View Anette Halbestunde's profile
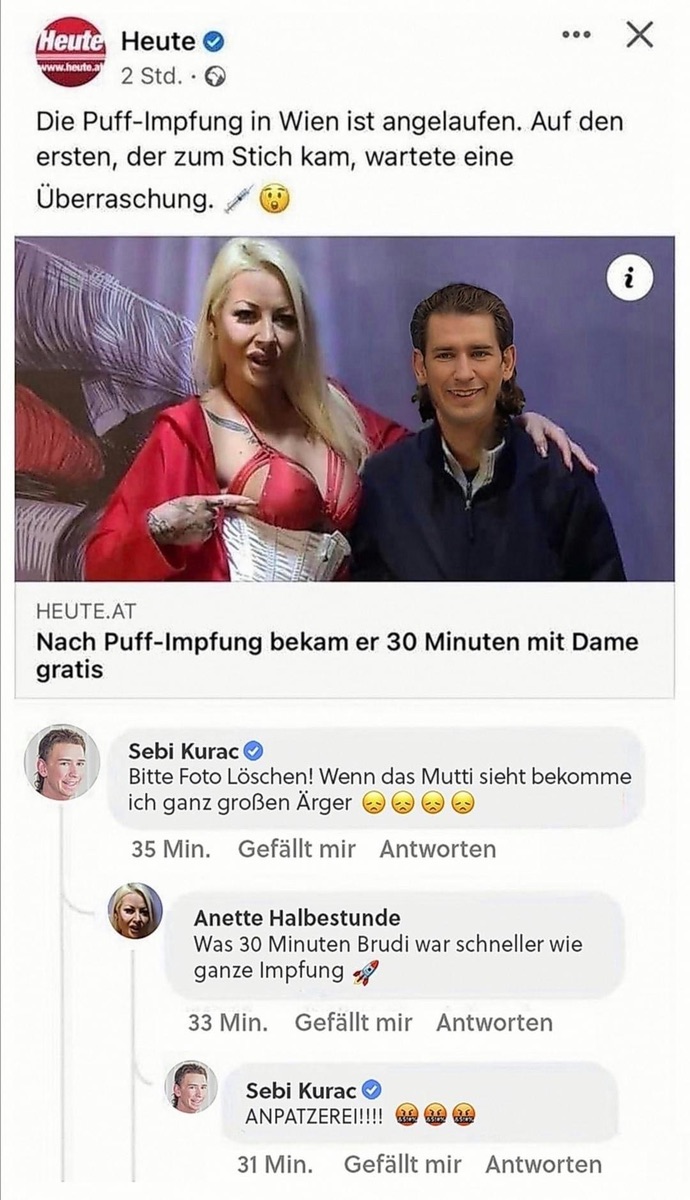Image resolution: width=690 pixels, height=1200 pixels. (296, 917)
